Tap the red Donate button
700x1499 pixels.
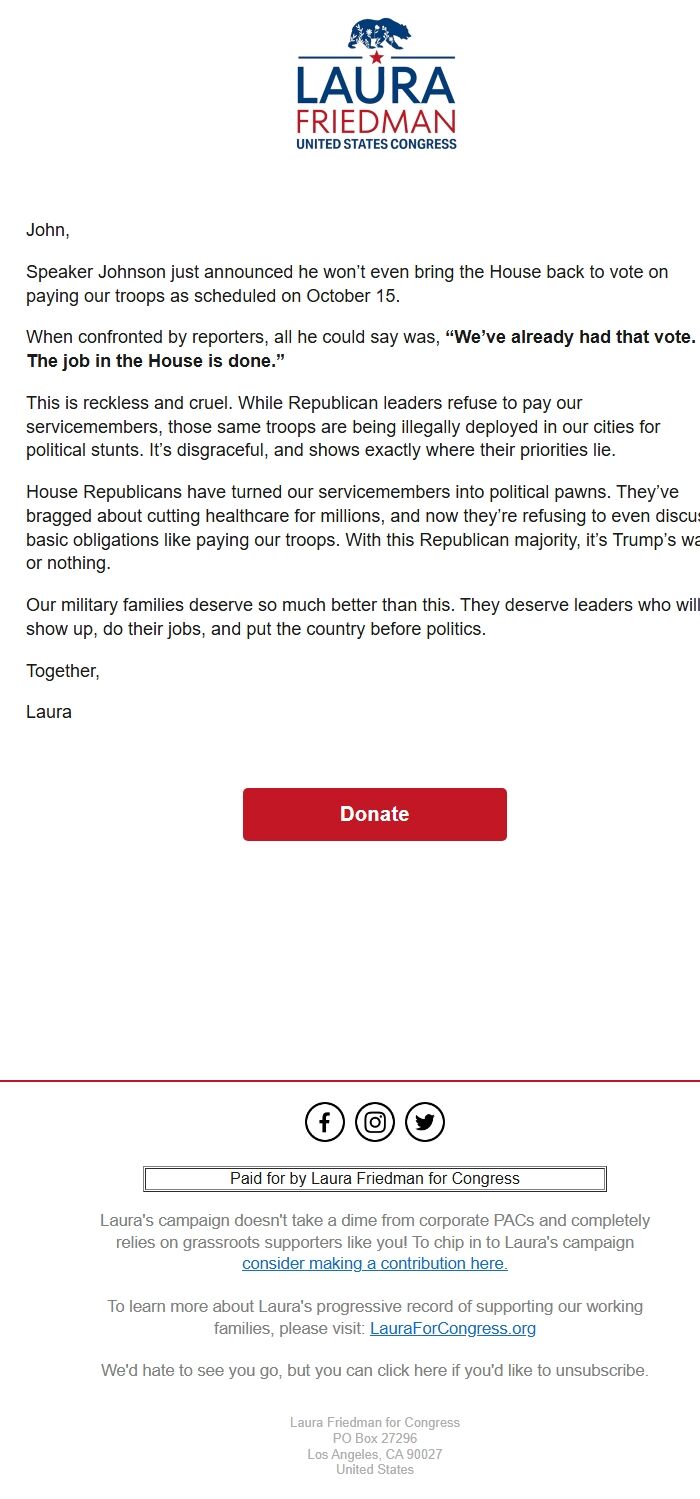[374, 814]
